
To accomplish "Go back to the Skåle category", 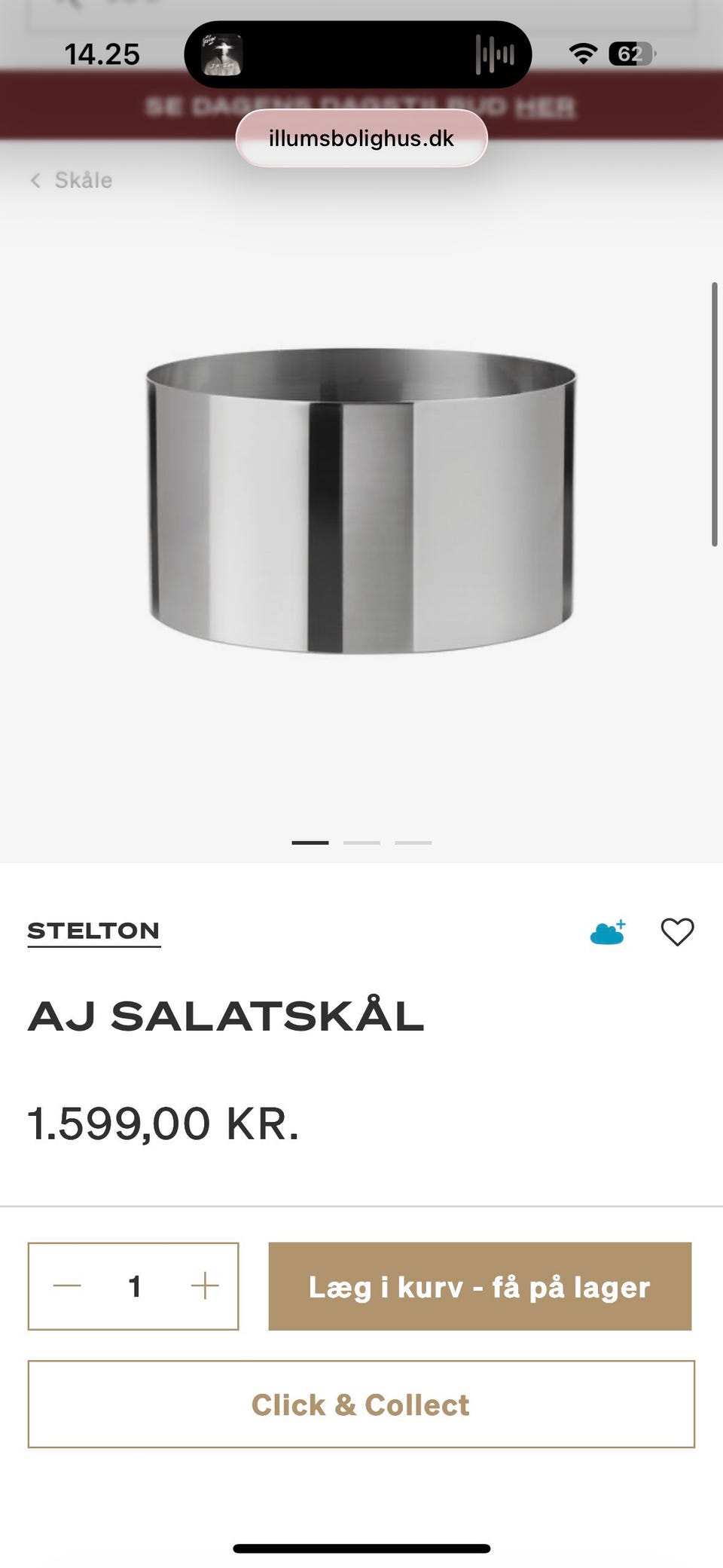I will tap(72, 181).
